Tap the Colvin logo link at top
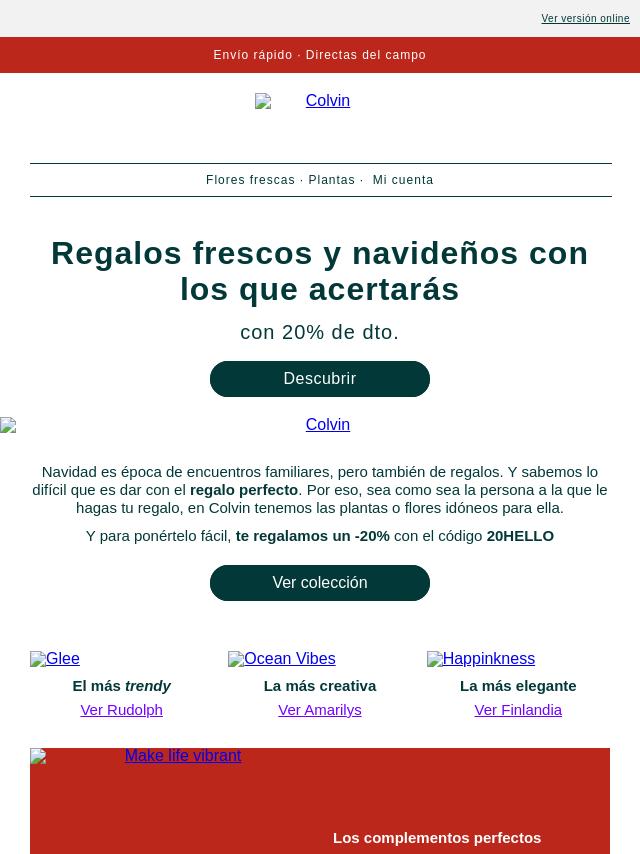This screenshot has height=854, width=640. [x=319, y=101]
